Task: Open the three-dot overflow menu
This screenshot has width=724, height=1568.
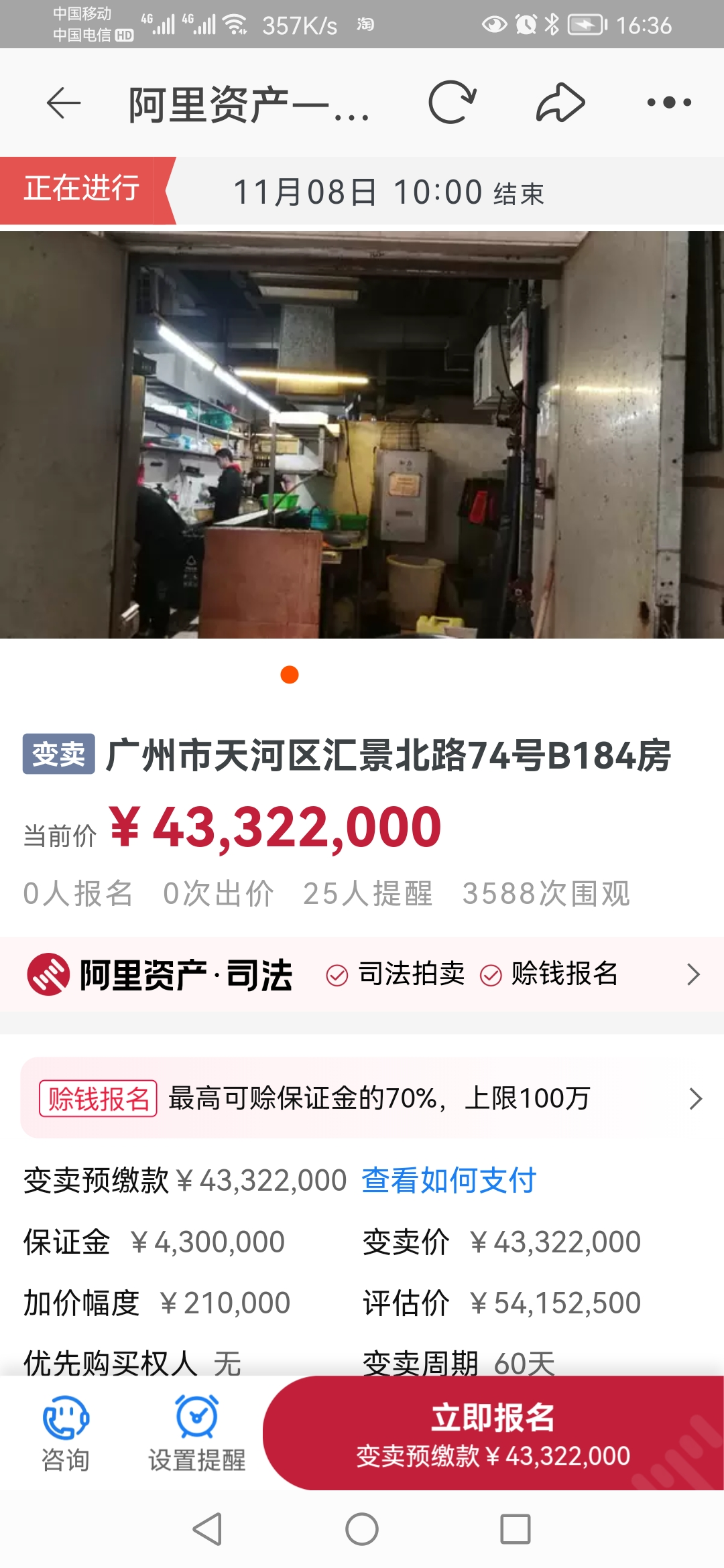Action: tap(668, 103)
